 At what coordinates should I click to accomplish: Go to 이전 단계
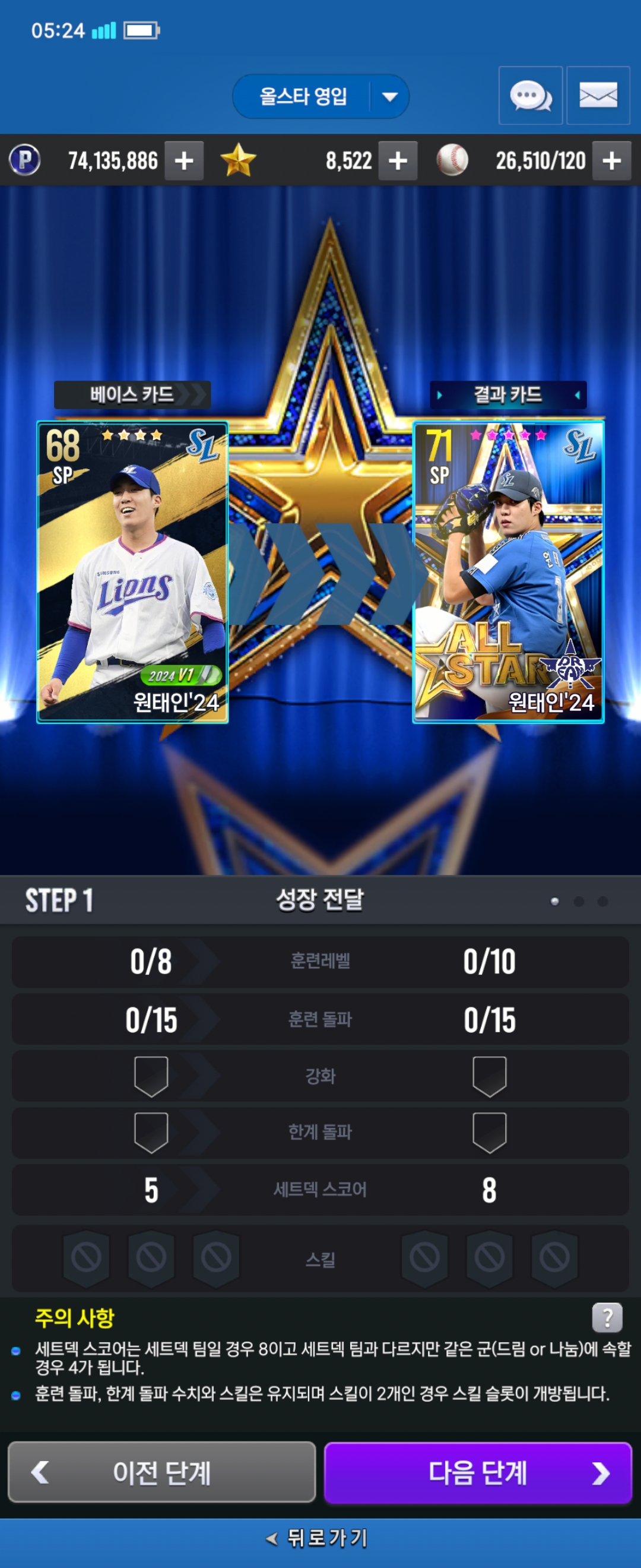[x=162, y=1472]
